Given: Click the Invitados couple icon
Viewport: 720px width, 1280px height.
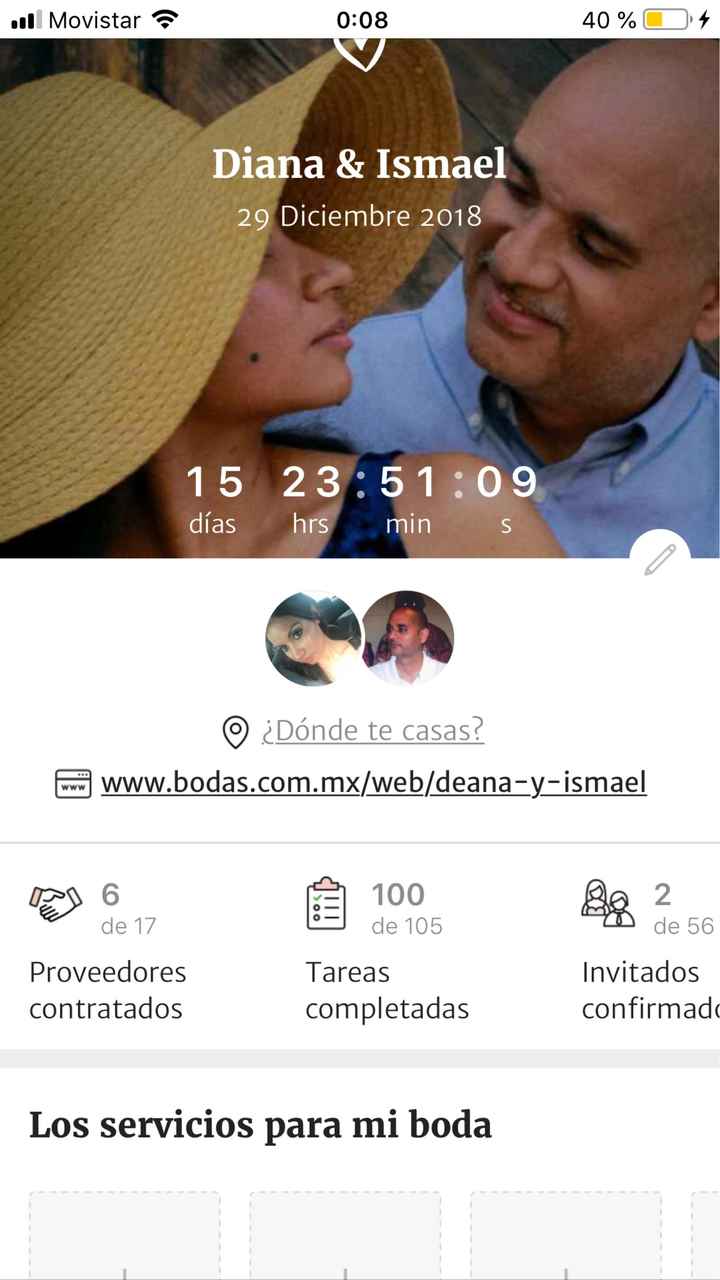Looking at the screenshot, I should tap(607, 901).
